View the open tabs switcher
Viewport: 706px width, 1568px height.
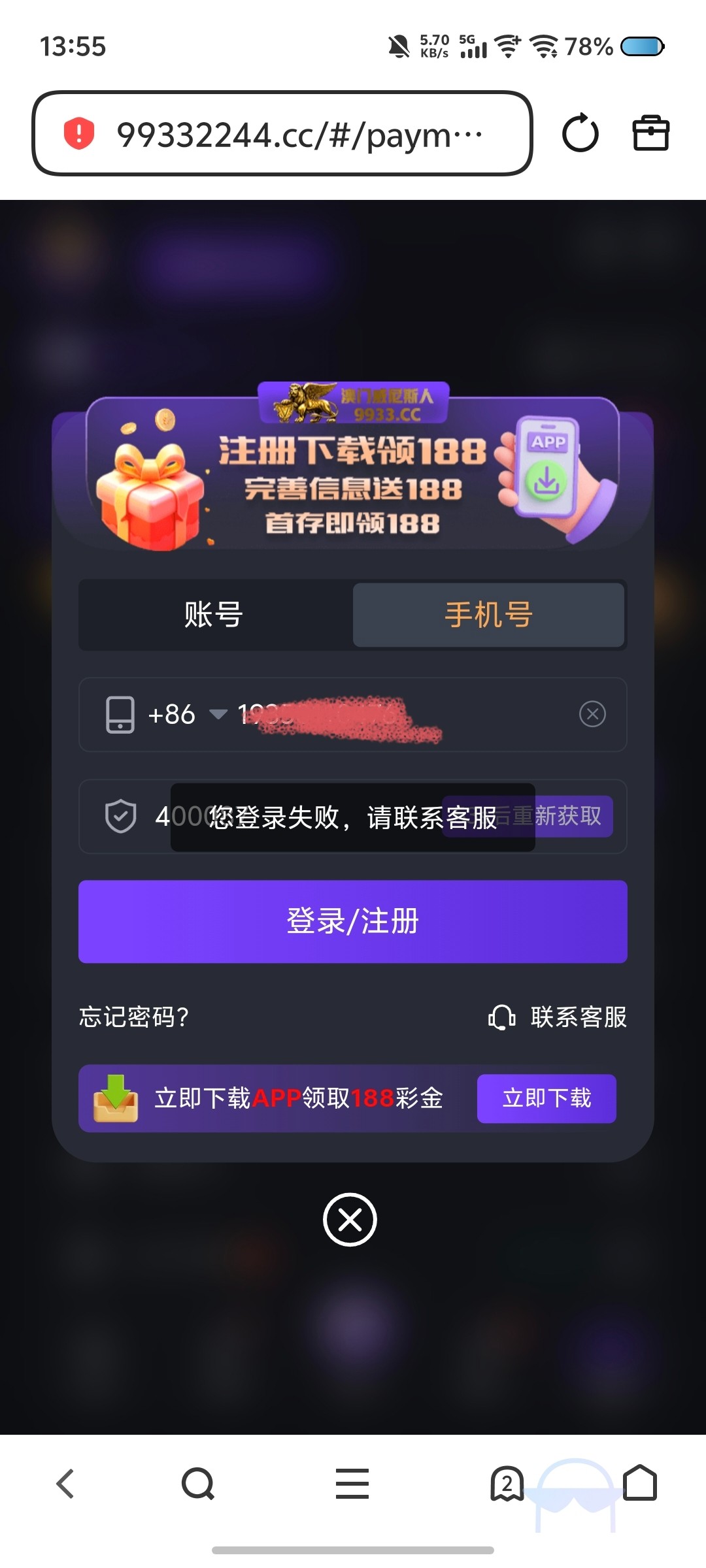(x=507, y=1484)
